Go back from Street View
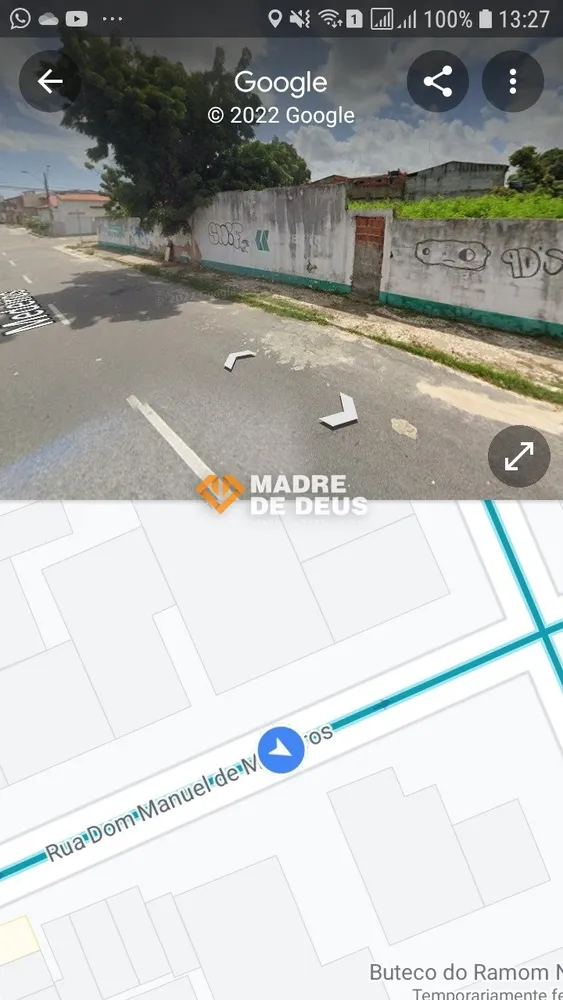Screen dimensions: 563x1000 [50, 82]
